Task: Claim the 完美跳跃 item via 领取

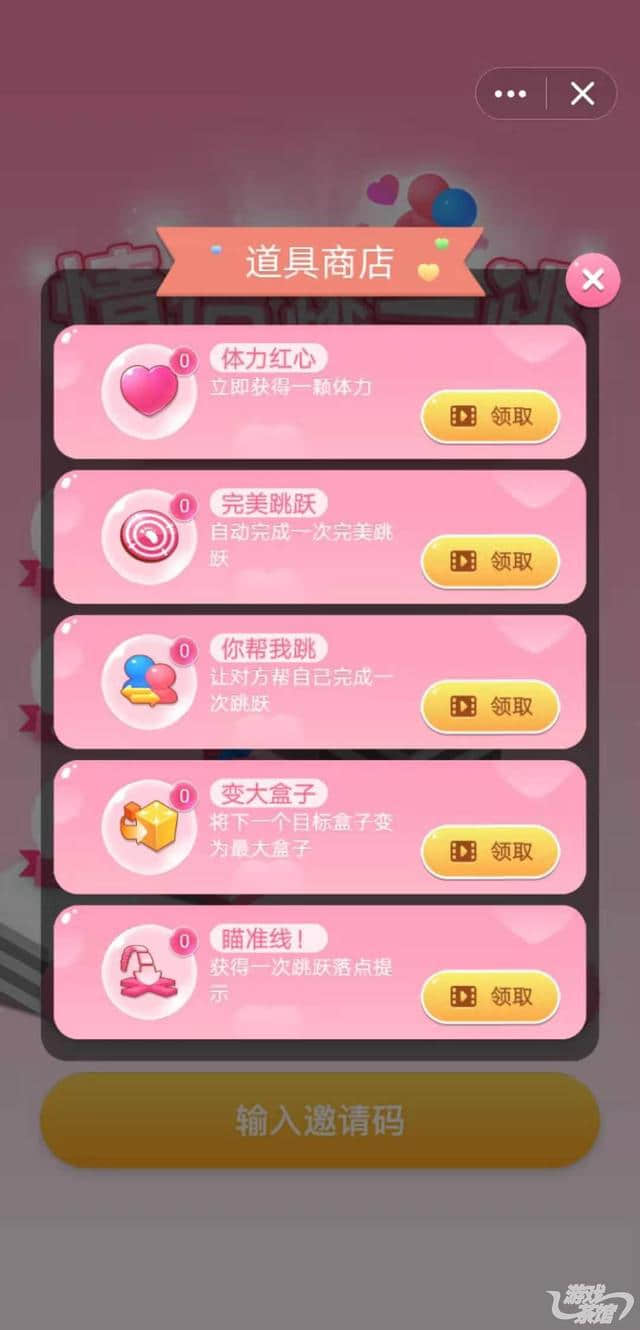Action: click(x=490, y=561)
